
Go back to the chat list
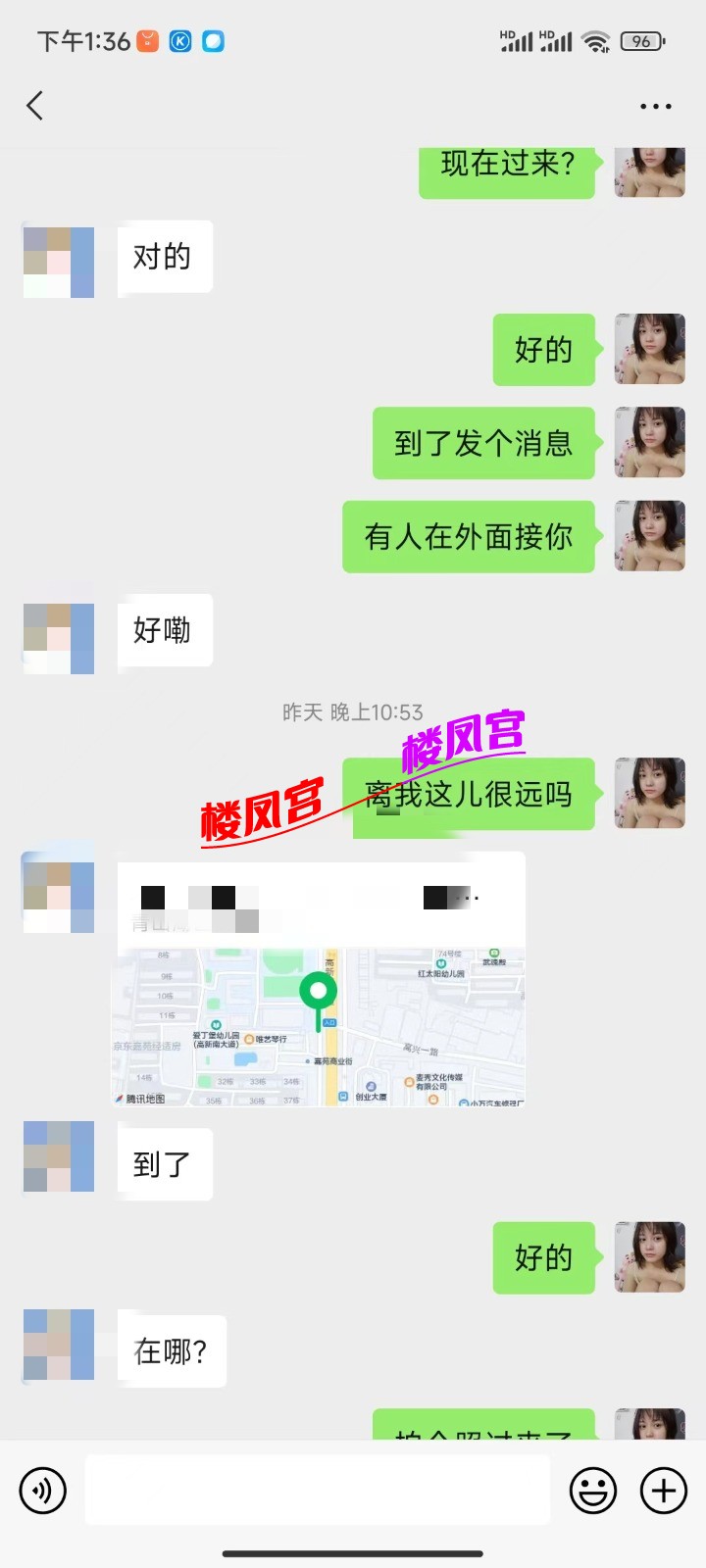(x=35, y=105)
